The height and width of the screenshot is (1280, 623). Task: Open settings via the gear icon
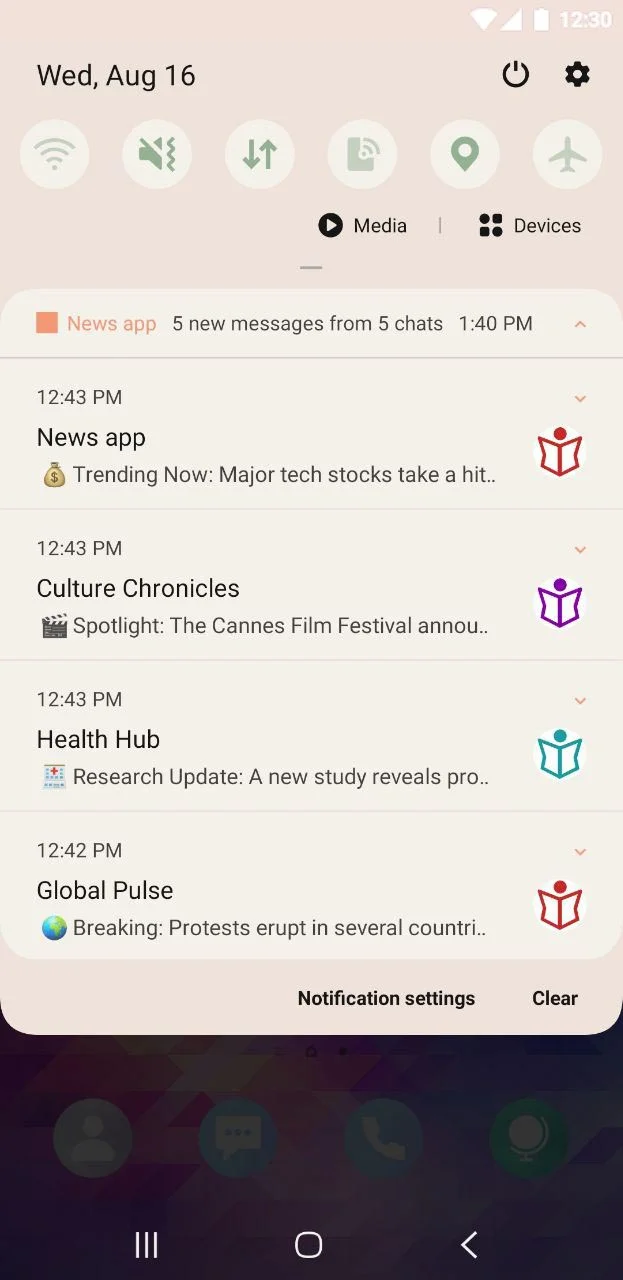click(577, 75)
